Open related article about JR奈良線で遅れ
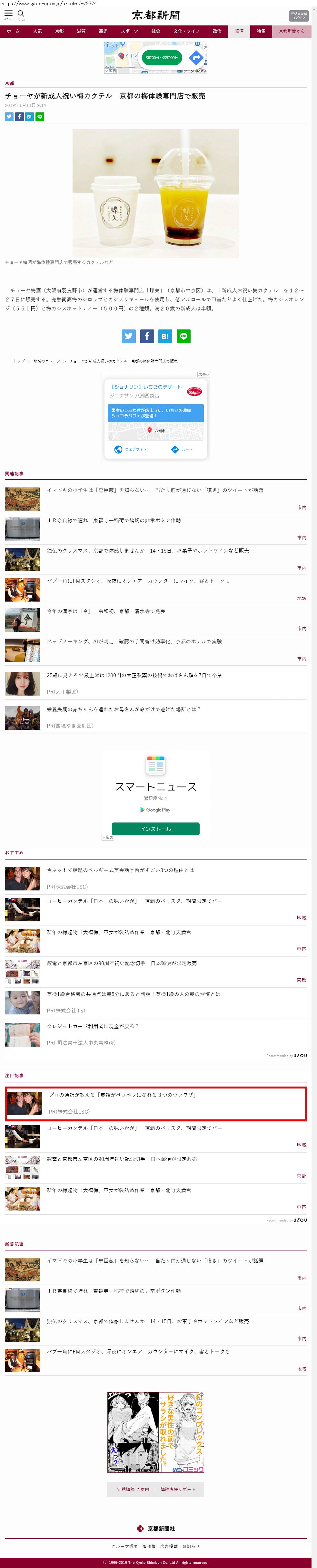Screen dimensions: 317x1568 pos(114,520)
